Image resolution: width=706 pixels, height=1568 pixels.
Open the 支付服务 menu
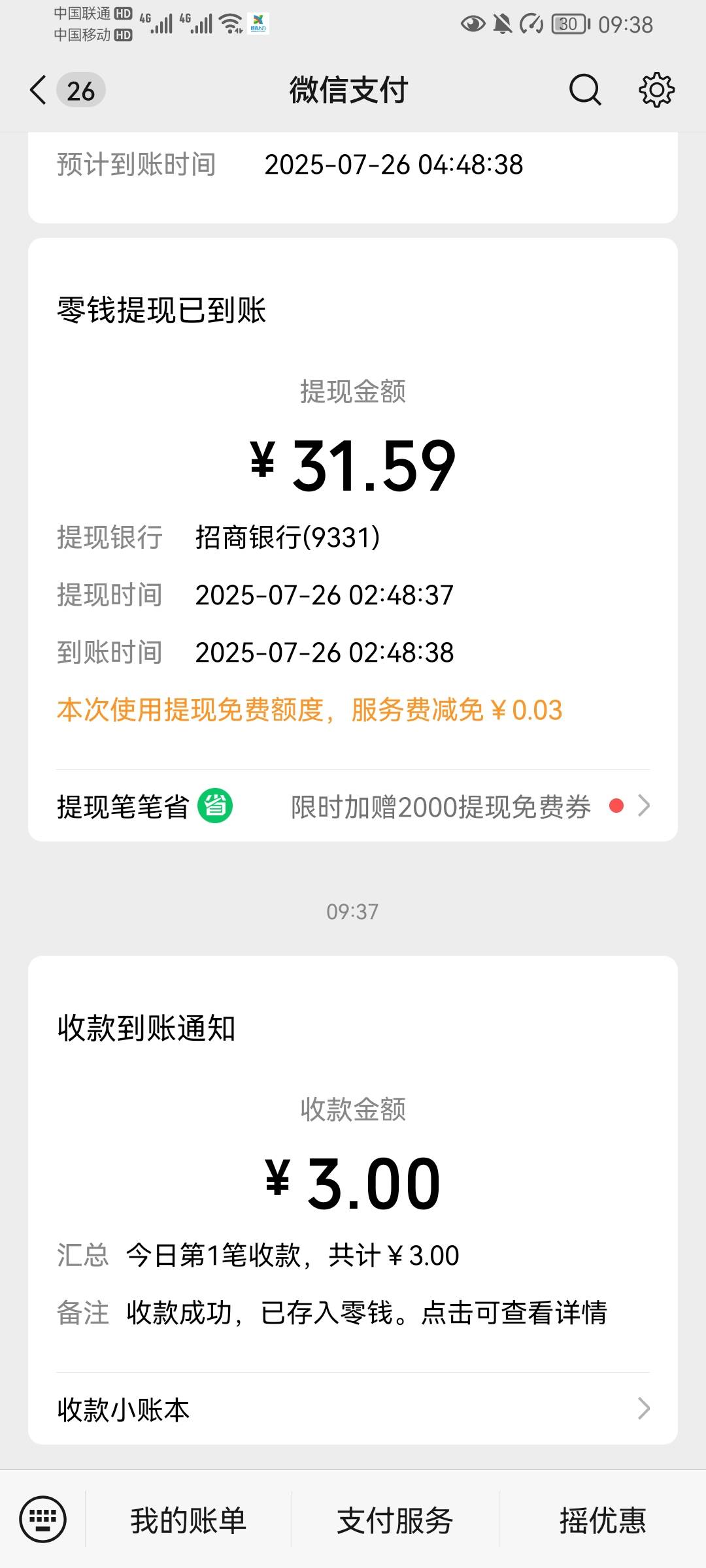coord(395,1520)
